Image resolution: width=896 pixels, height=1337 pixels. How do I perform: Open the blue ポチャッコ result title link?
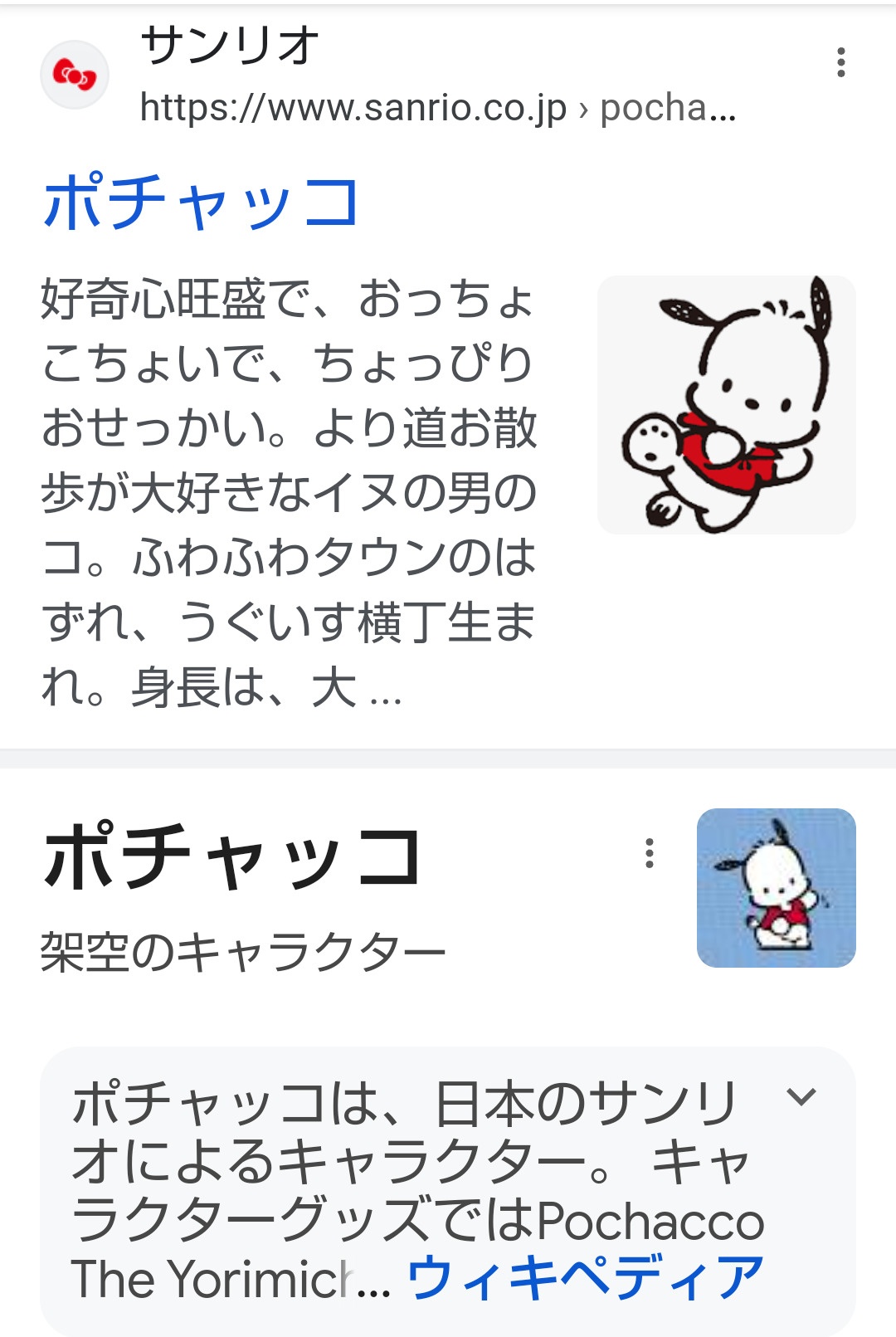(x=202, y=202)
